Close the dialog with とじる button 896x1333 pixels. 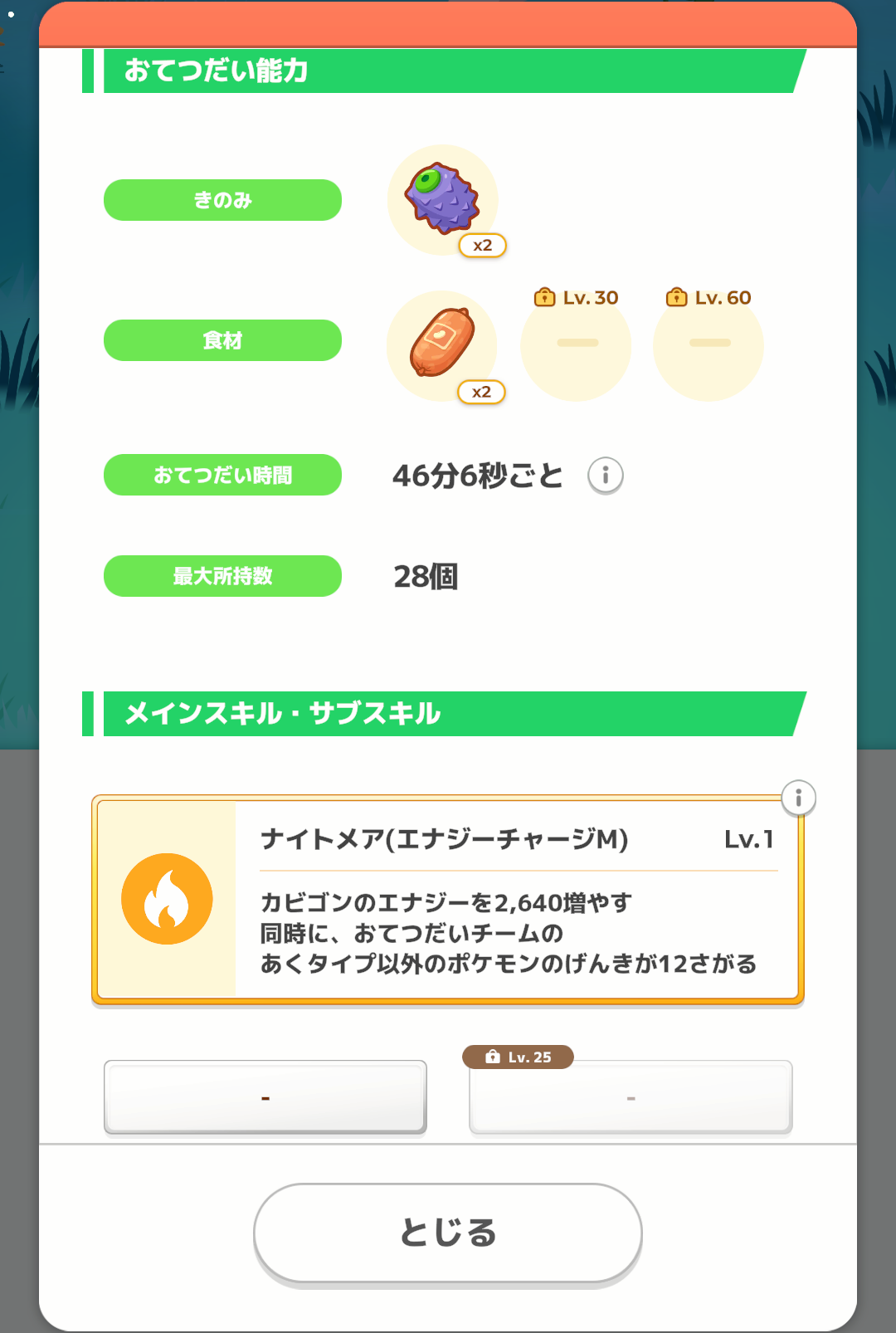(x=447, y=1233)
